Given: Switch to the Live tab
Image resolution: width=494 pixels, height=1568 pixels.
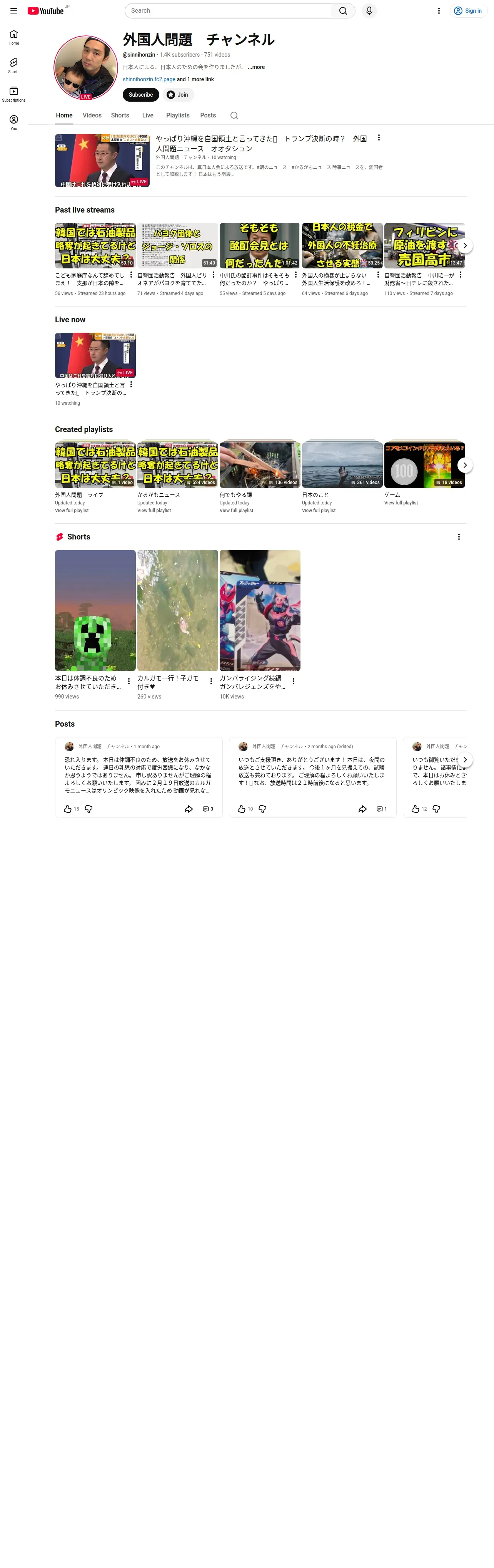Looking at the screenshot, I should point(148,116).
